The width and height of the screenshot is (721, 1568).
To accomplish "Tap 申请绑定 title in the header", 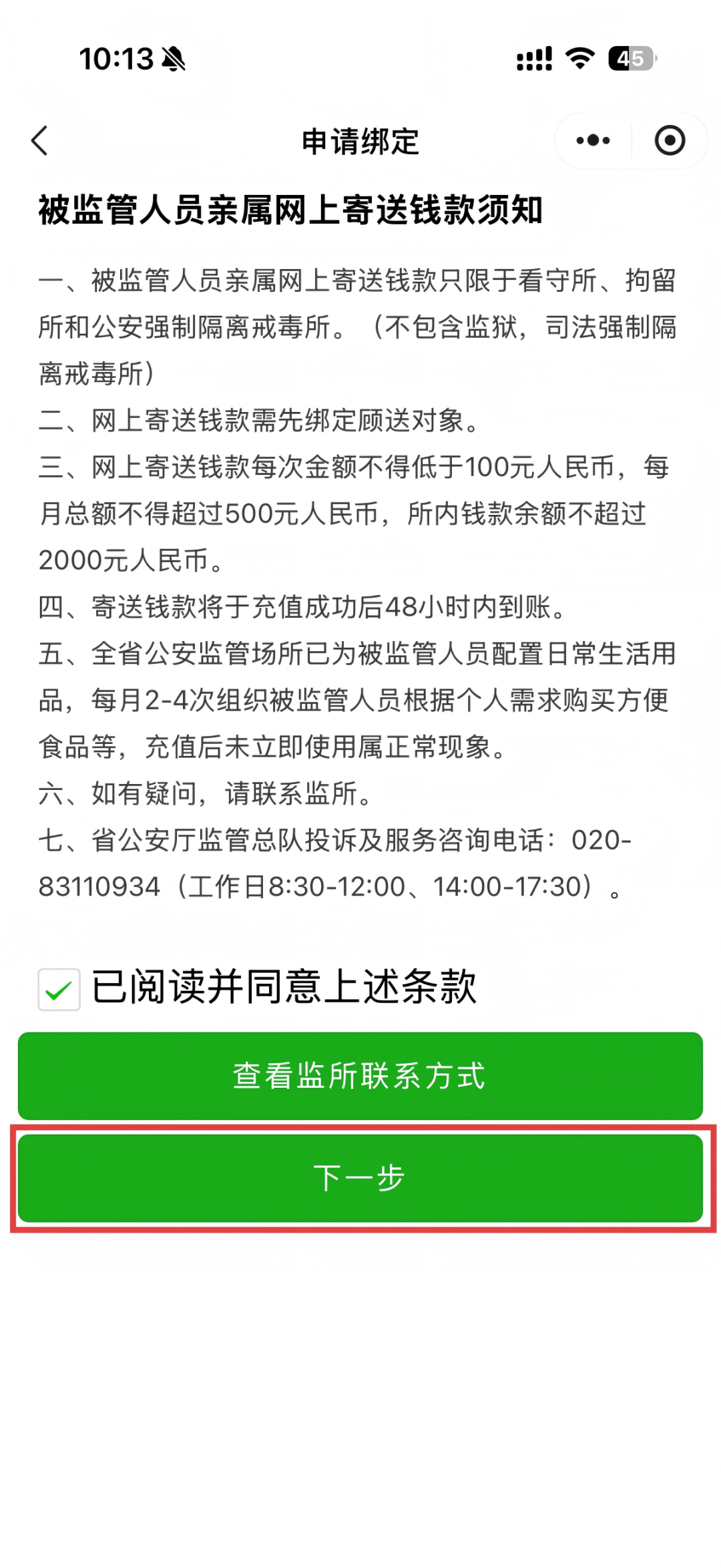I will tap(360, 142).
